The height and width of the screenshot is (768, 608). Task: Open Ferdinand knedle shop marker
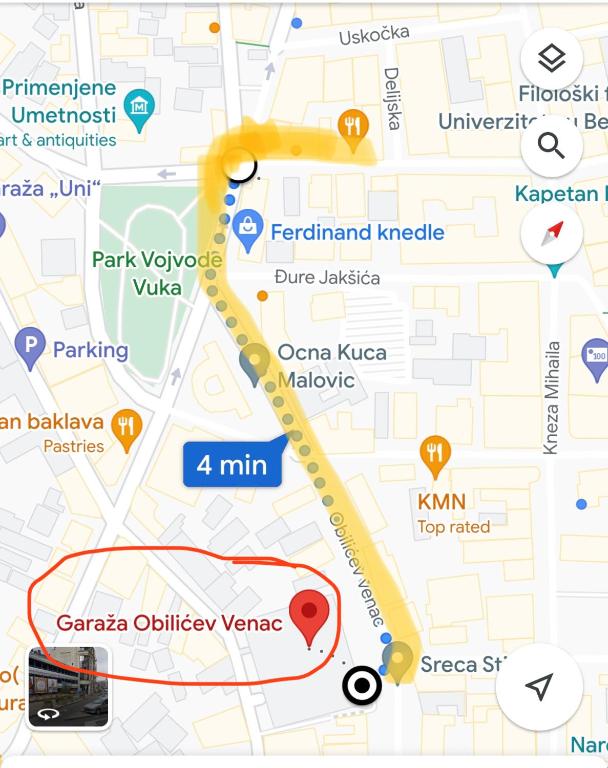[247, 229]
